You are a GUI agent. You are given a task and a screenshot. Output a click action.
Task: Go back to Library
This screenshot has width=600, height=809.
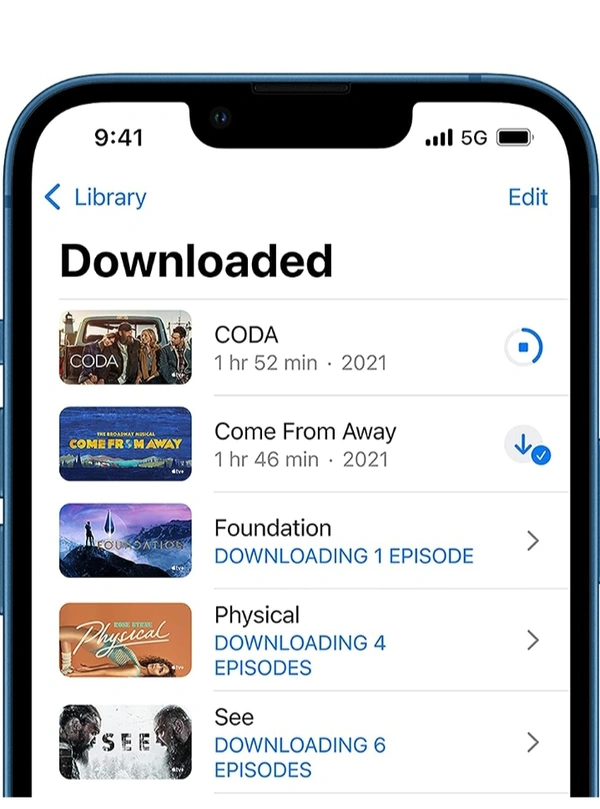[96, 197]
